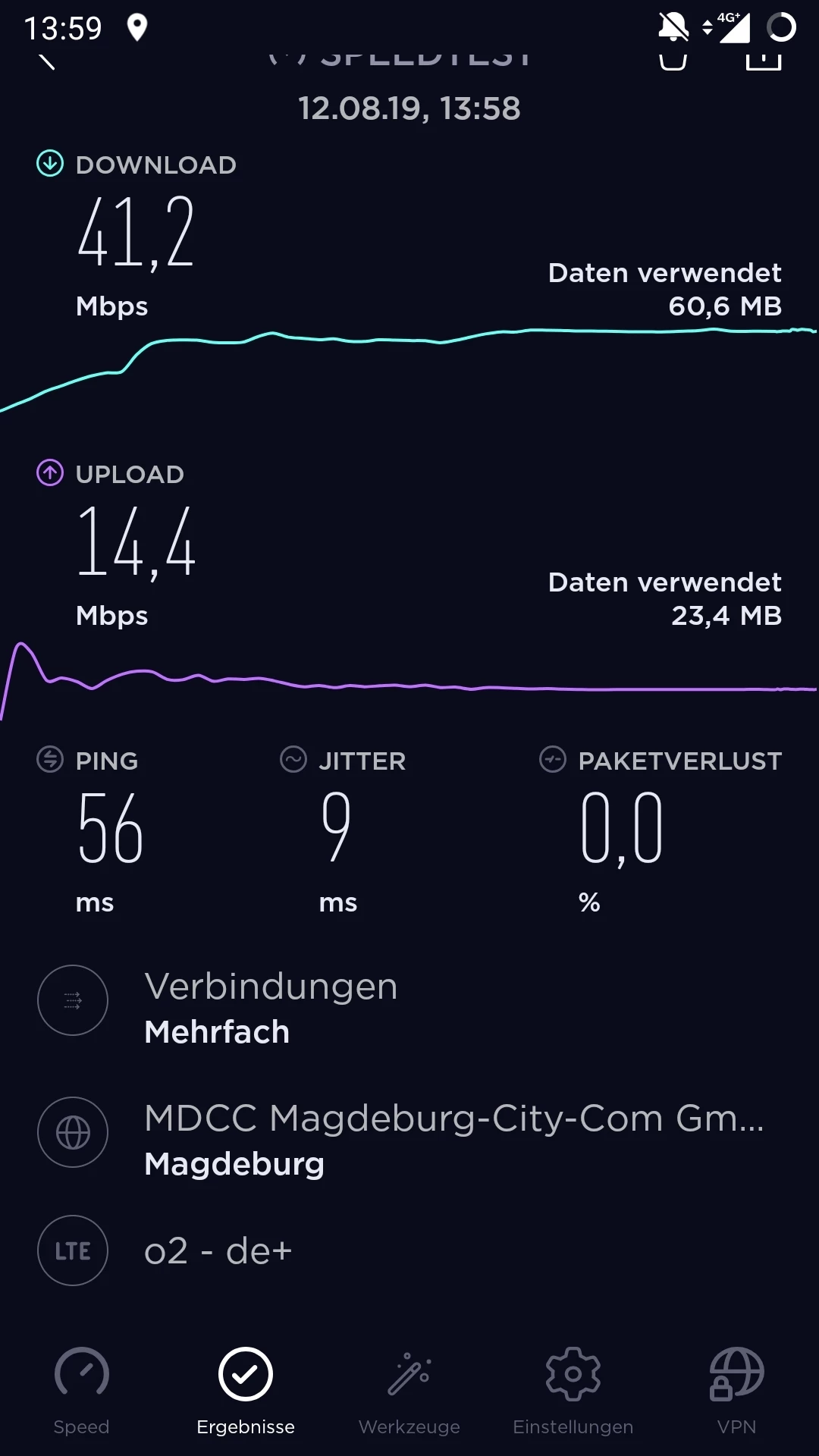Screen dimensions: 819x1456
Task: Open the Einstellungen tab
Action: click(573, 1389)
